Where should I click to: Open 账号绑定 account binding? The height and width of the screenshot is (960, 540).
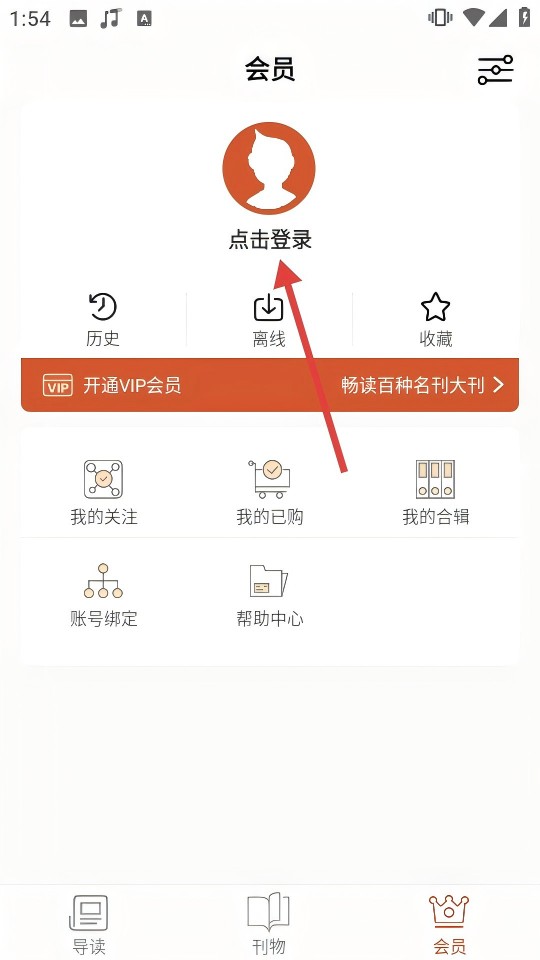103,596
